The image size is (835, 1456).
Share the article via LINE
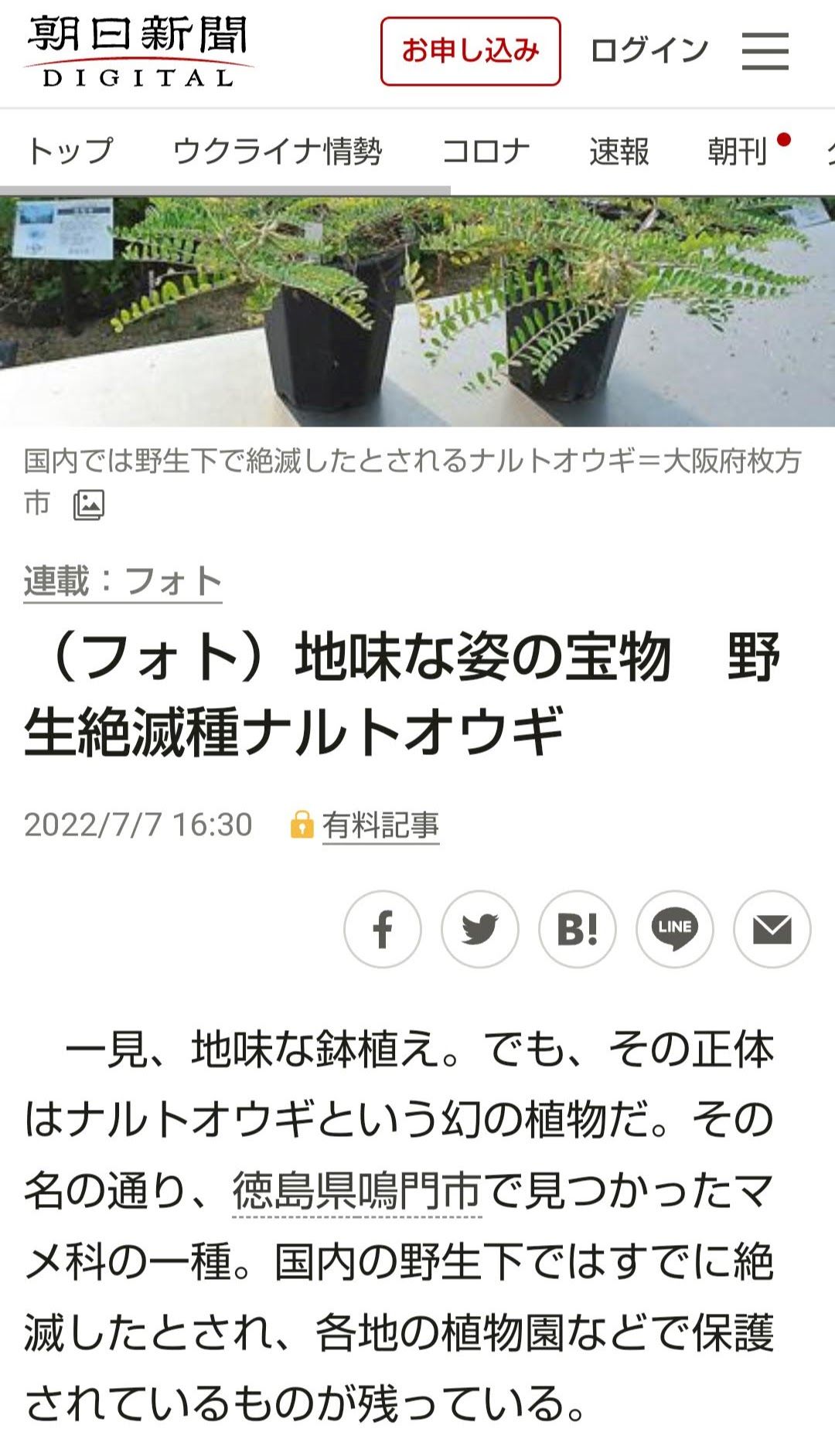(674, 930)
